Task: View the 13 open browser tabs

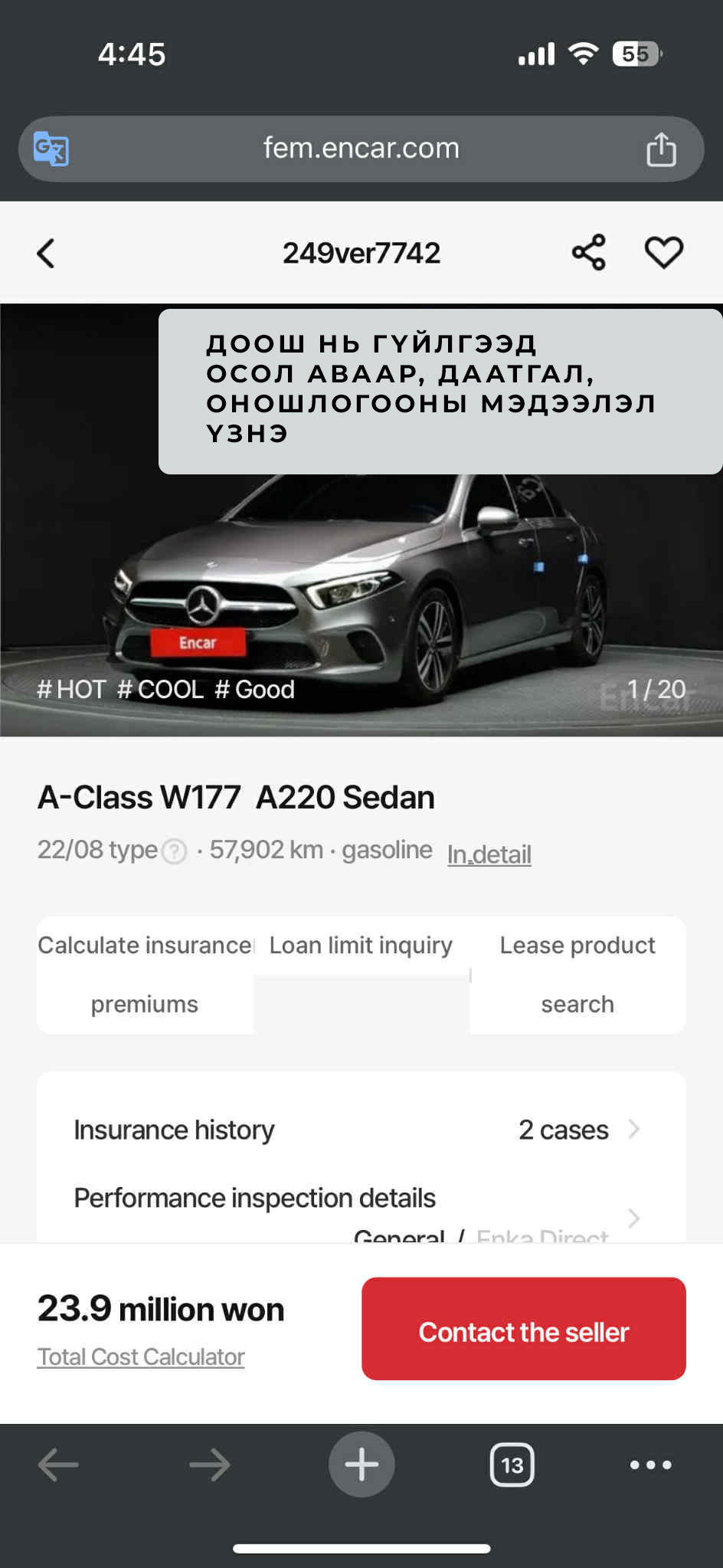Action: pos(512,1465)
